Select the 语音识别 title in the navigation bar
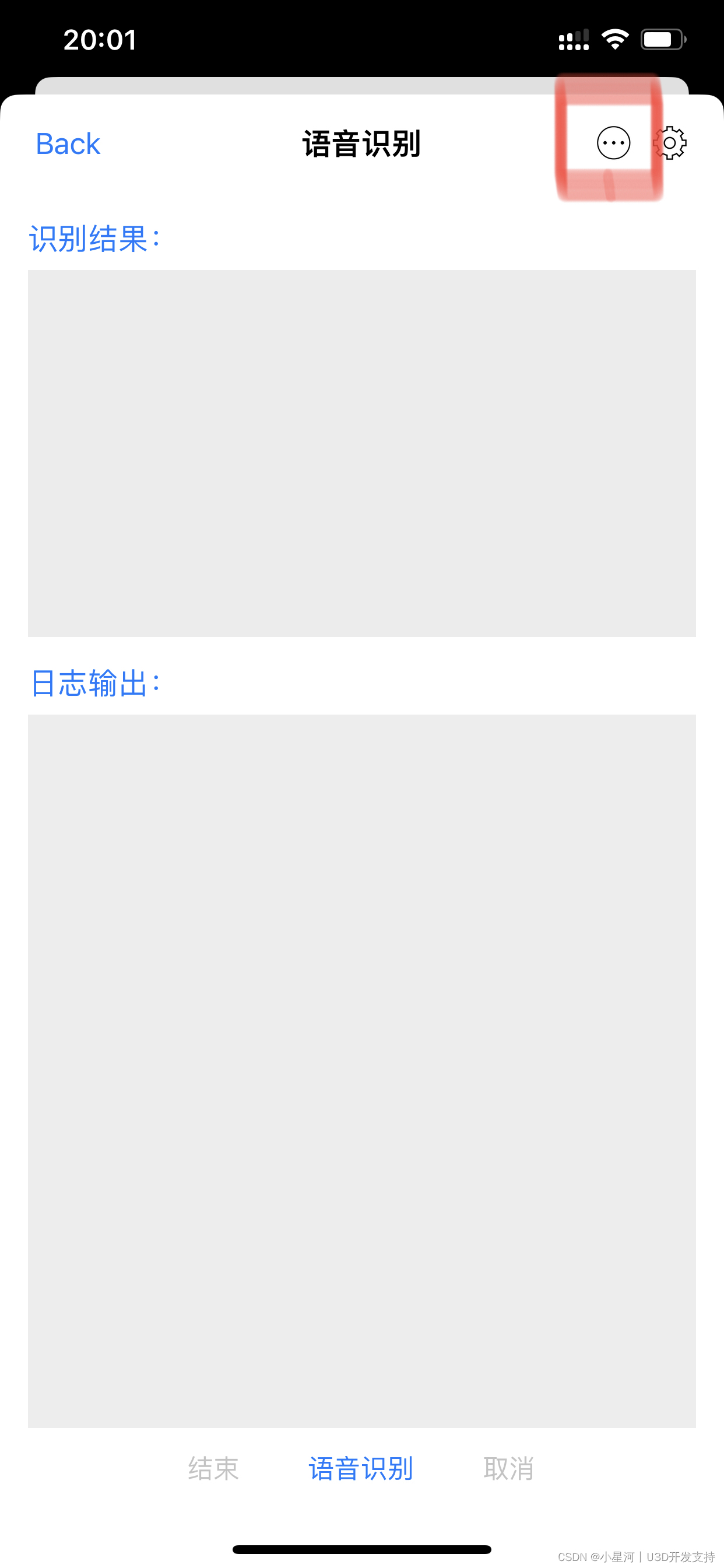The image size is (724, 1568). click(361, 144)
